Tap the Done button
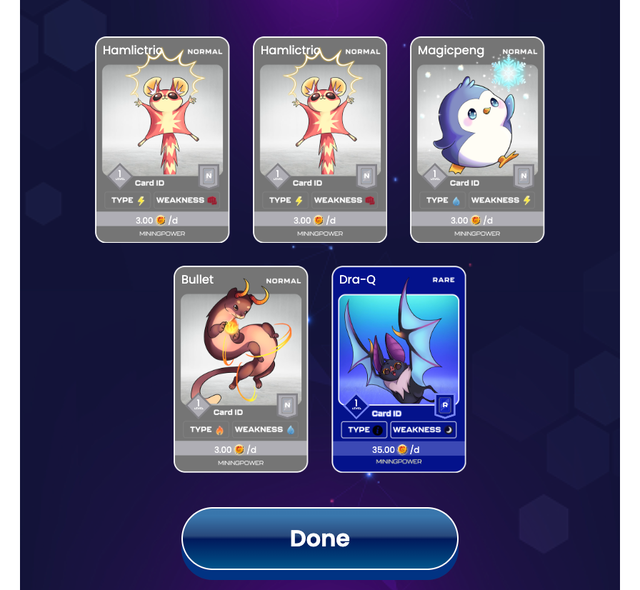 (x=319, y=539)
